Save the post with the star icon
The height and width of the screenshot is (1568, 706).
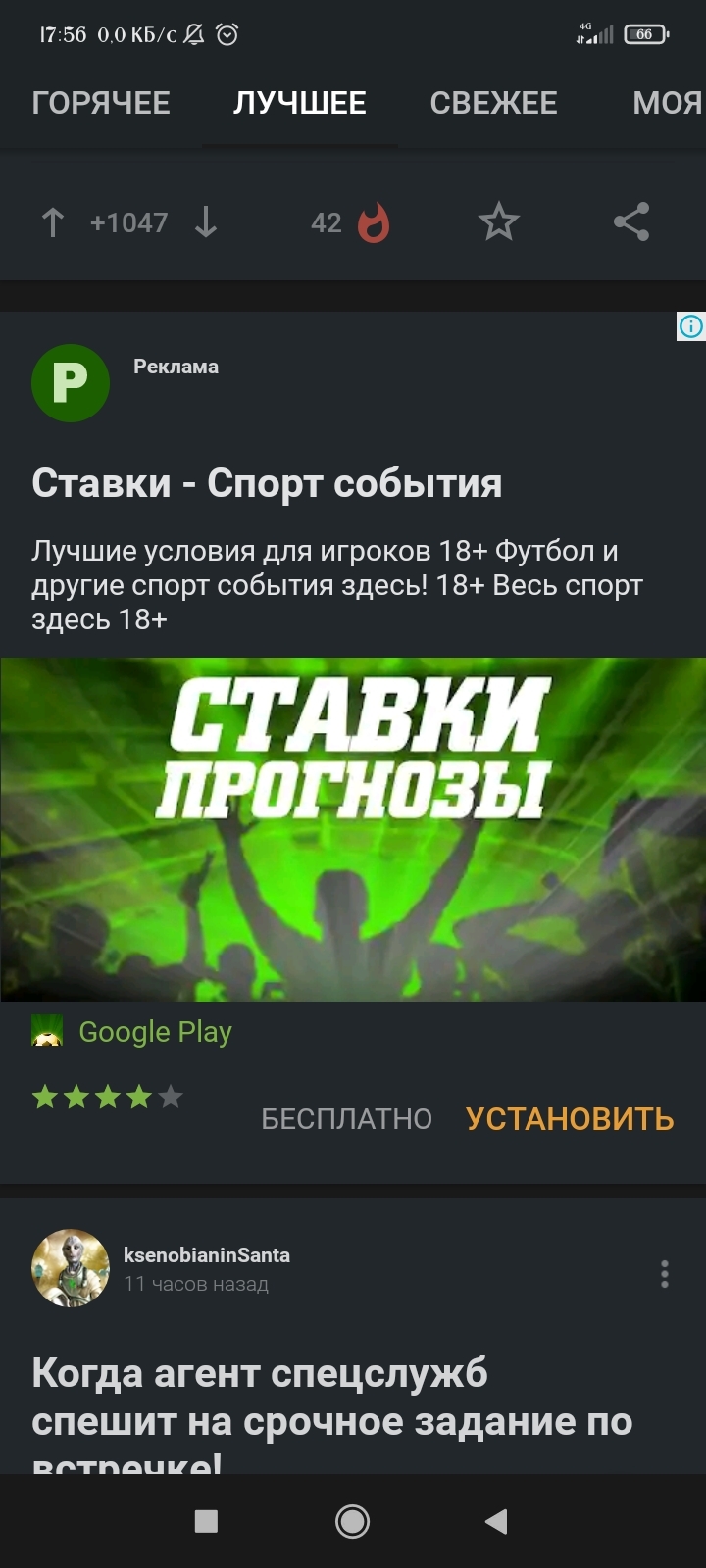[498, 221]
